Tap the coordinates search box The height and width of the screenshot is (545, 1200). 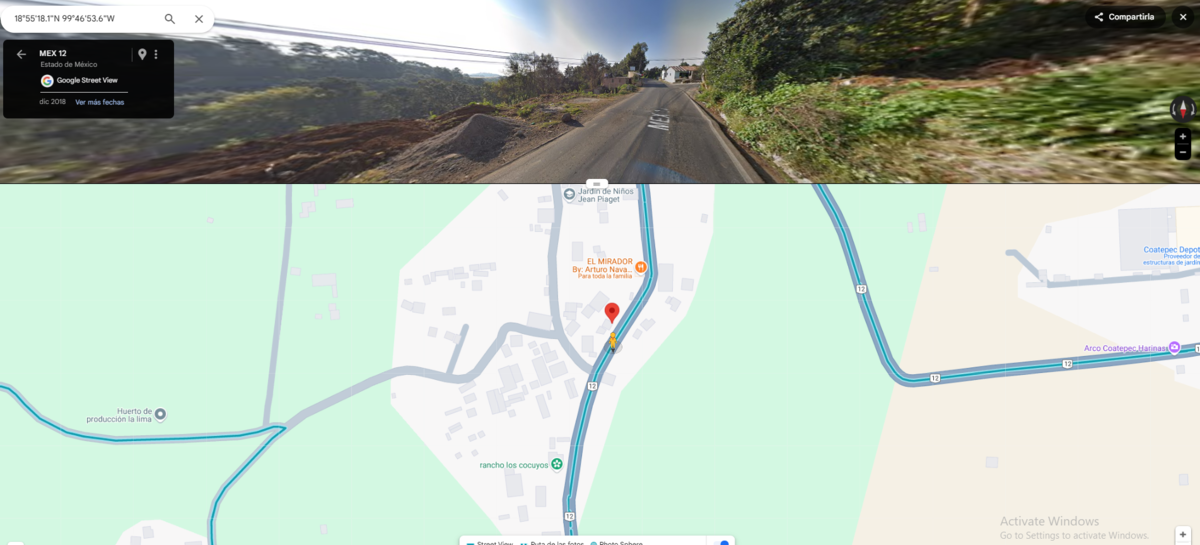pos(80,18)
